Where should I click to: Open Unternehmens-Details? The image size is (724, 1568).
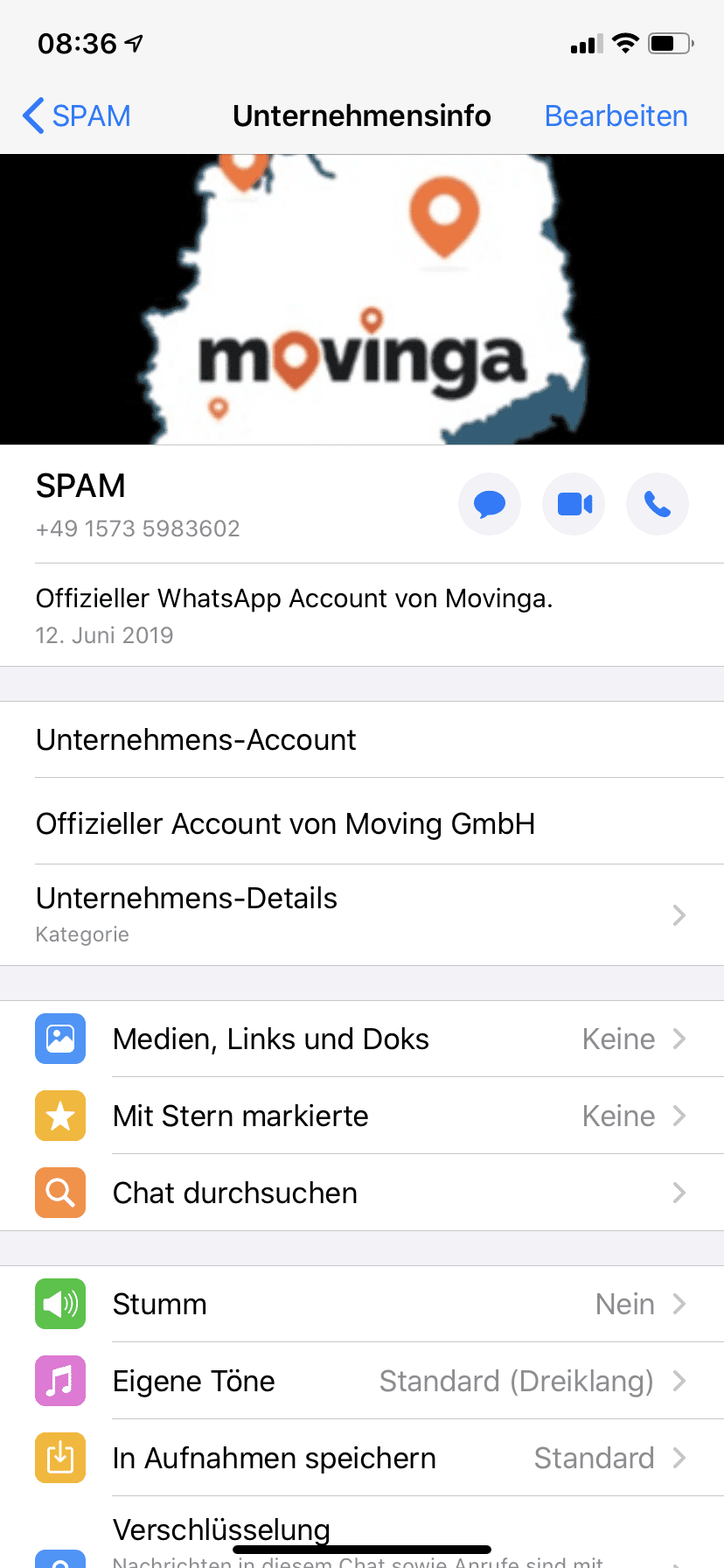point(362,914)
